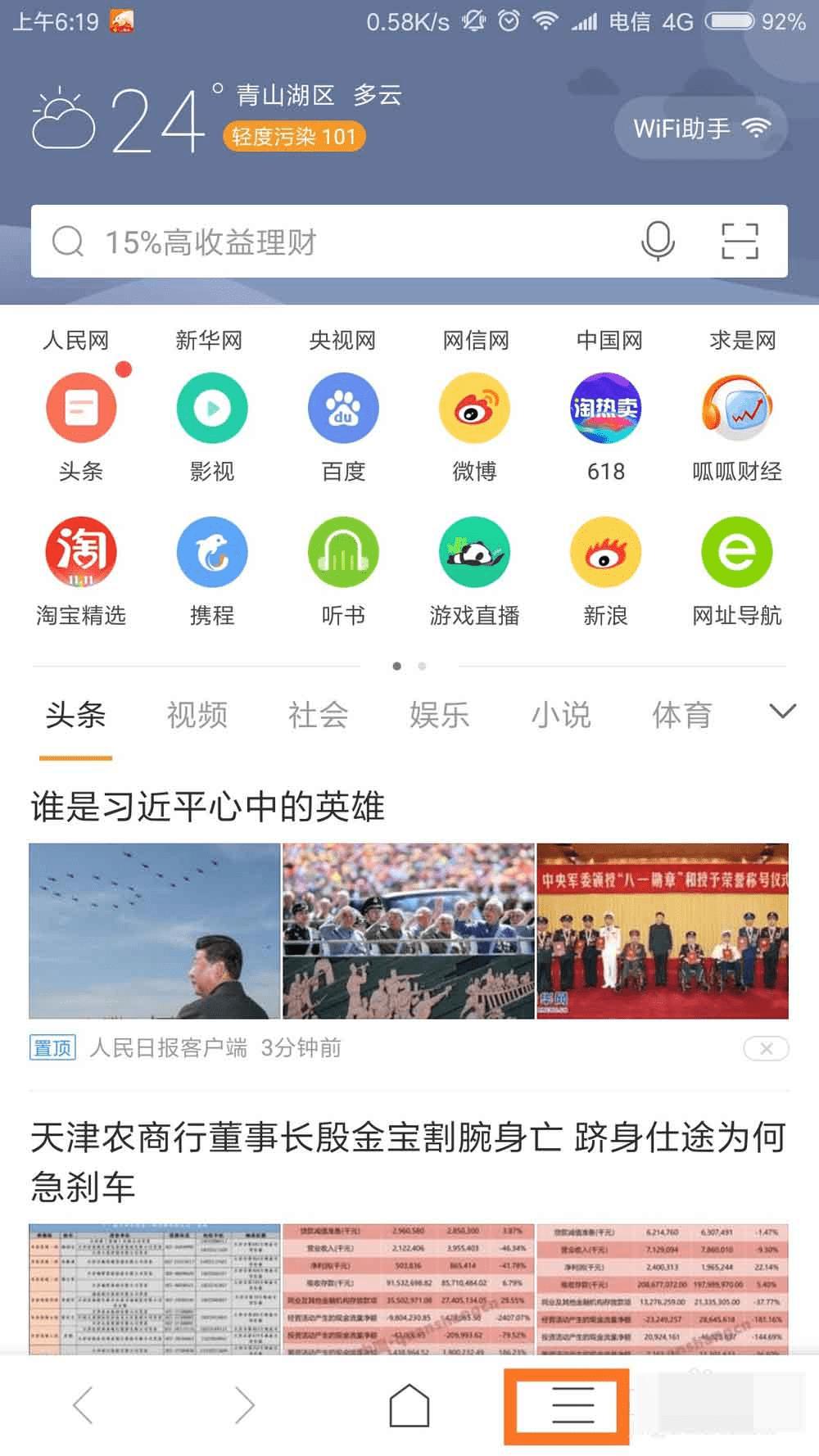Open the 人民网 link

[75, 340]
